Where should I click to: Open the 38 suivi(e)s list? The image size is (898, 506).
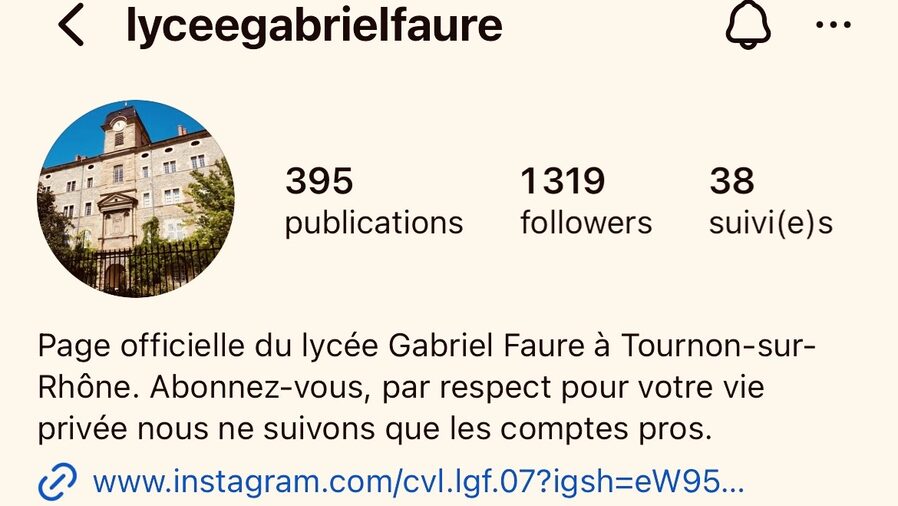770,201
